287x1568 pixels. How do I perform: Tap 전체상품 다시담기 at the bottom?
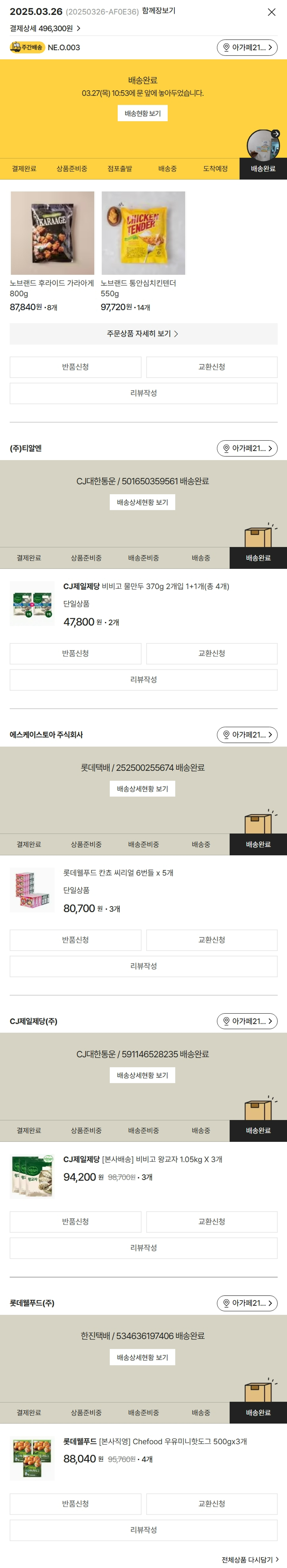250,1560
